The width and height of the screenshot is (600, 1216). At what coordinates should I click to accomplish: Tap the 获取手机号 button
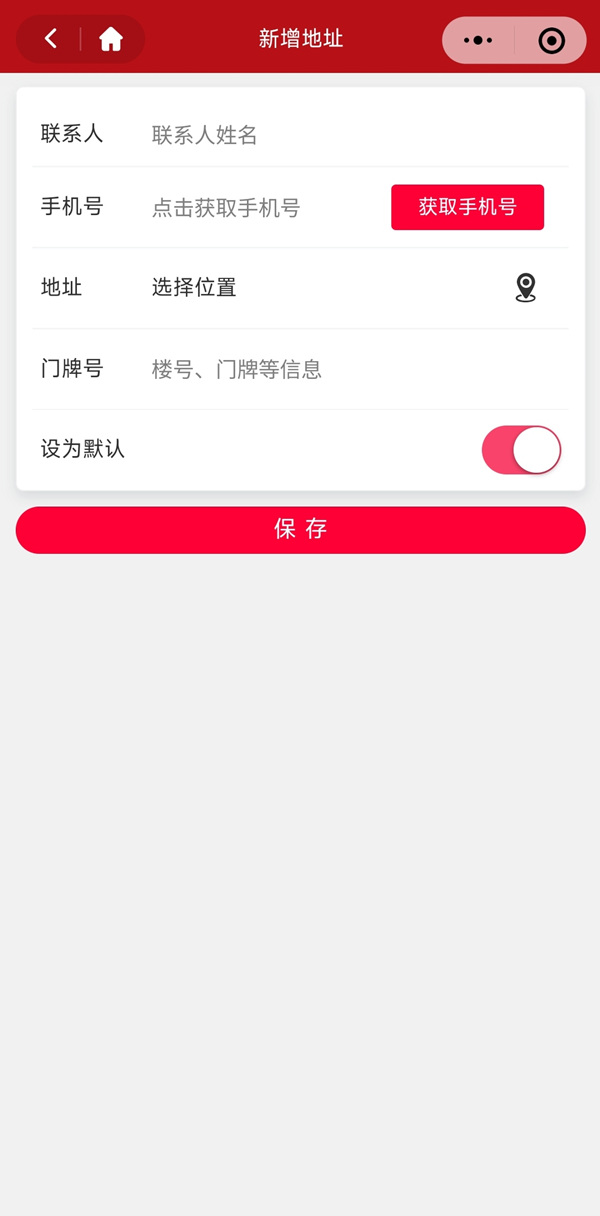[467, 207]
